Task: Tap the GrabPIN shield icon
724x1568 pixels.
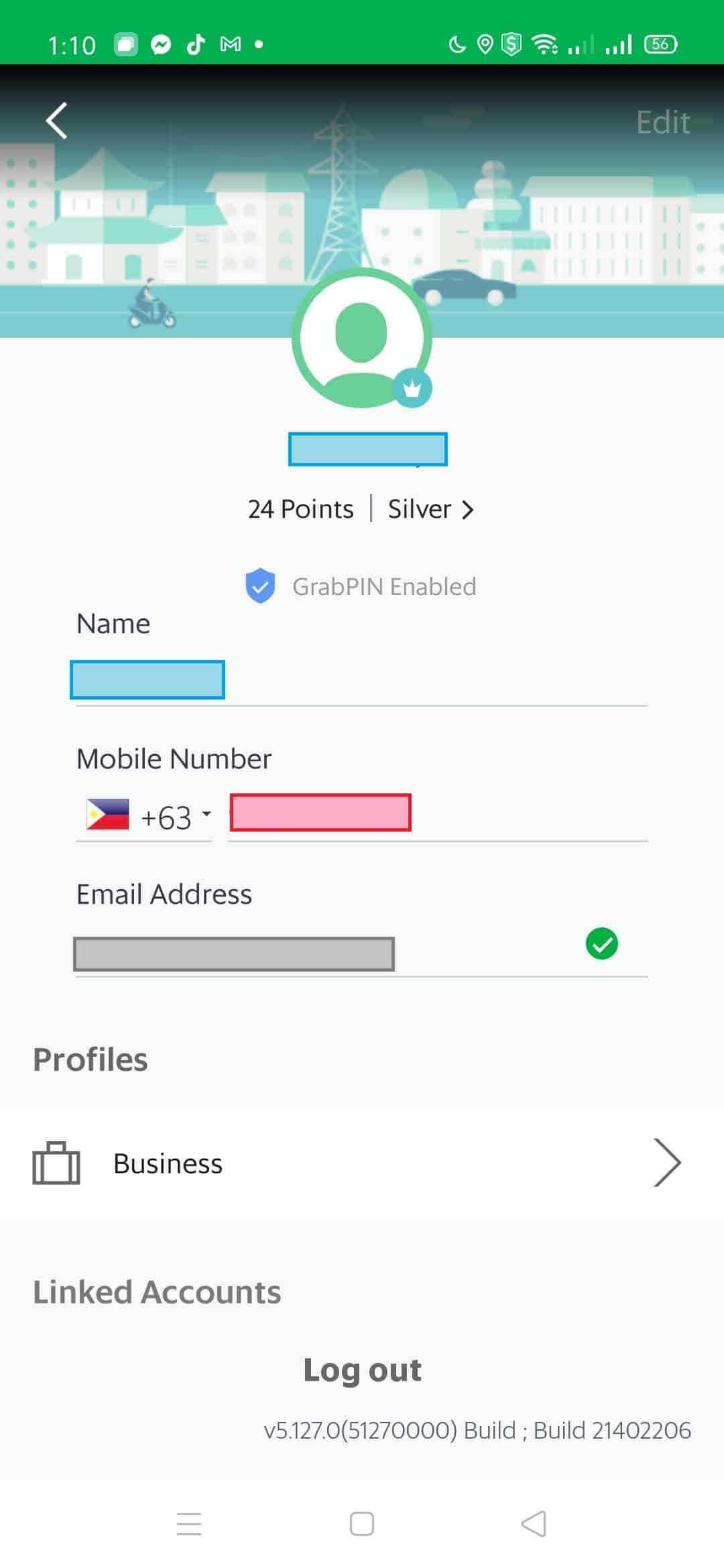Action: tap(261, 586)
